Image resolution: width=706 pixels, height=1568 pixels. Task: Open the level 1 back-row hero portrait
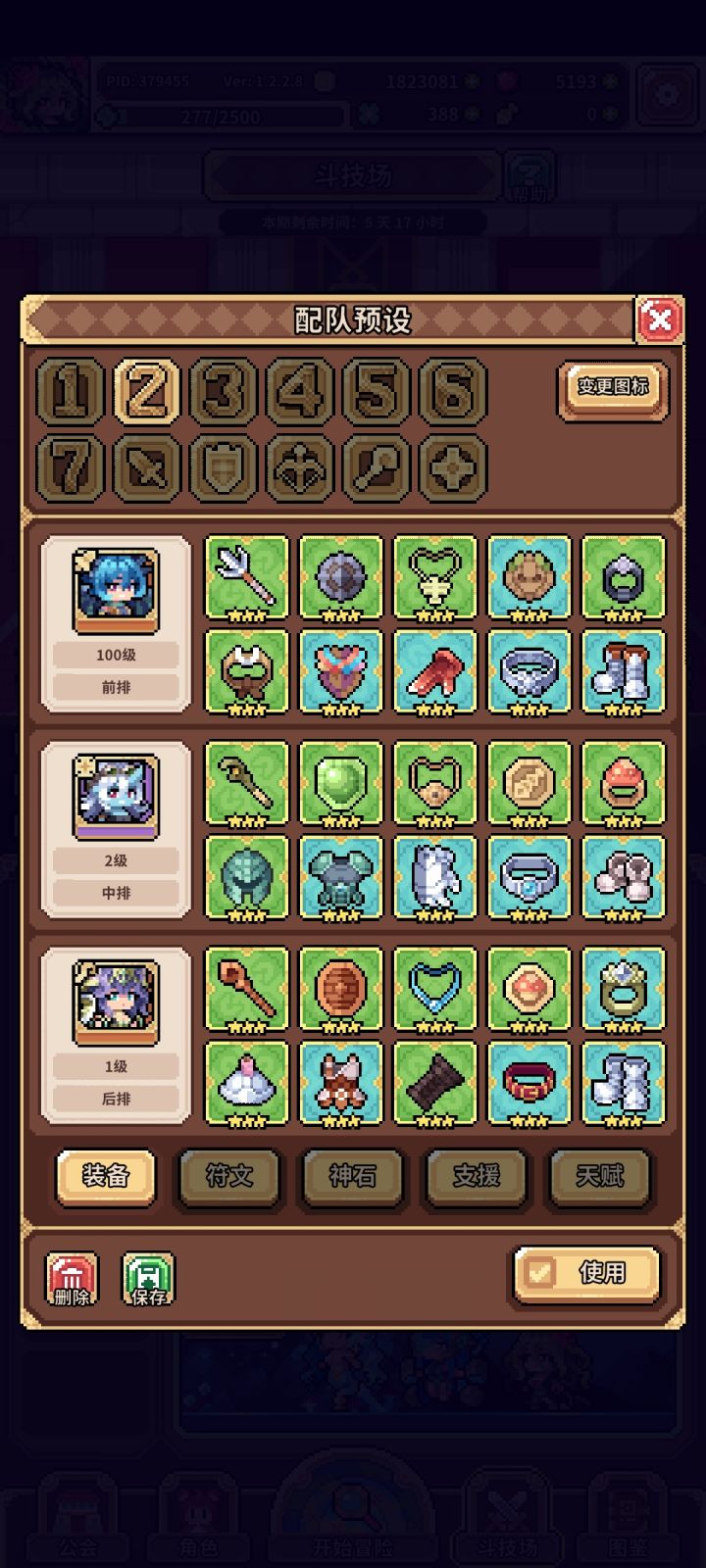(x=116, y=1003)
